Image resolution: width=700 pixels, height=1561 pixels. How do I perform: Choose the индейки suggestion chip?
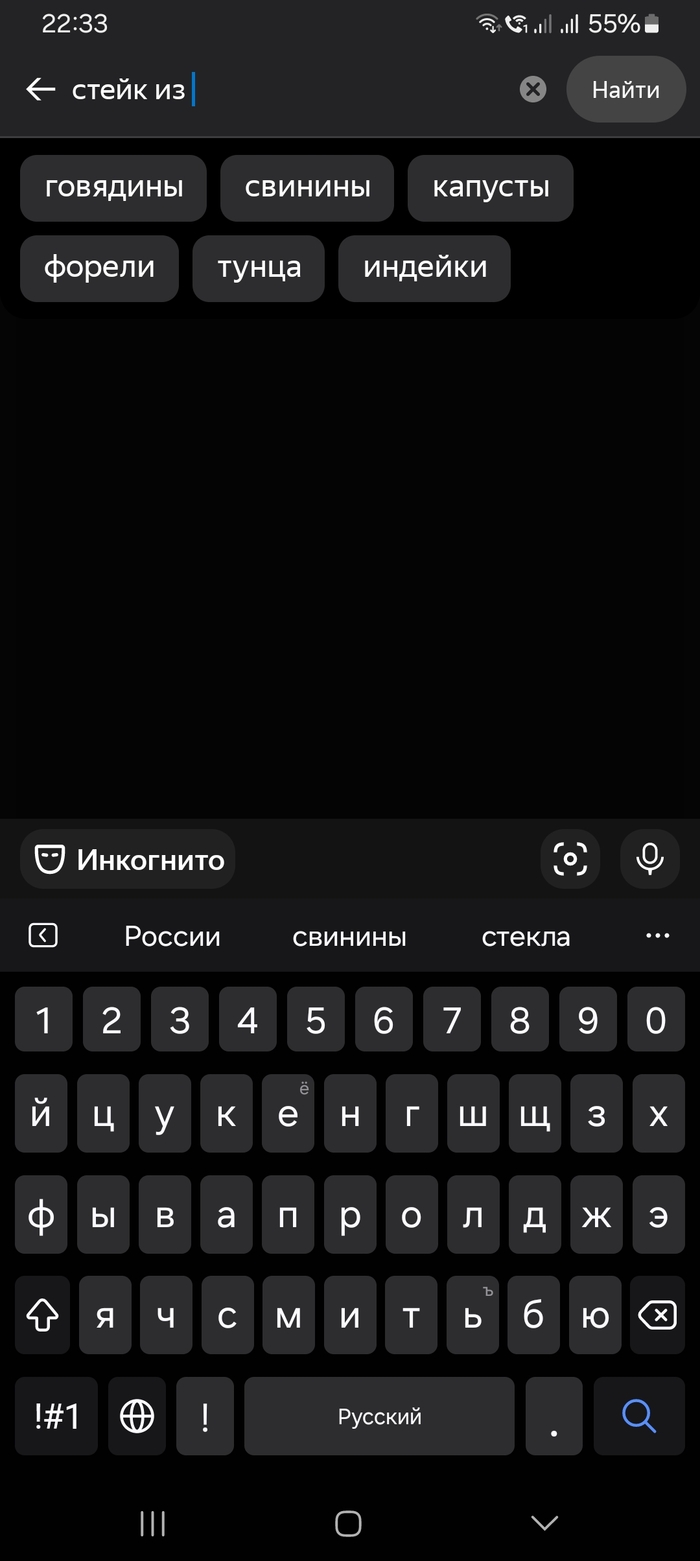pos(425,268)
